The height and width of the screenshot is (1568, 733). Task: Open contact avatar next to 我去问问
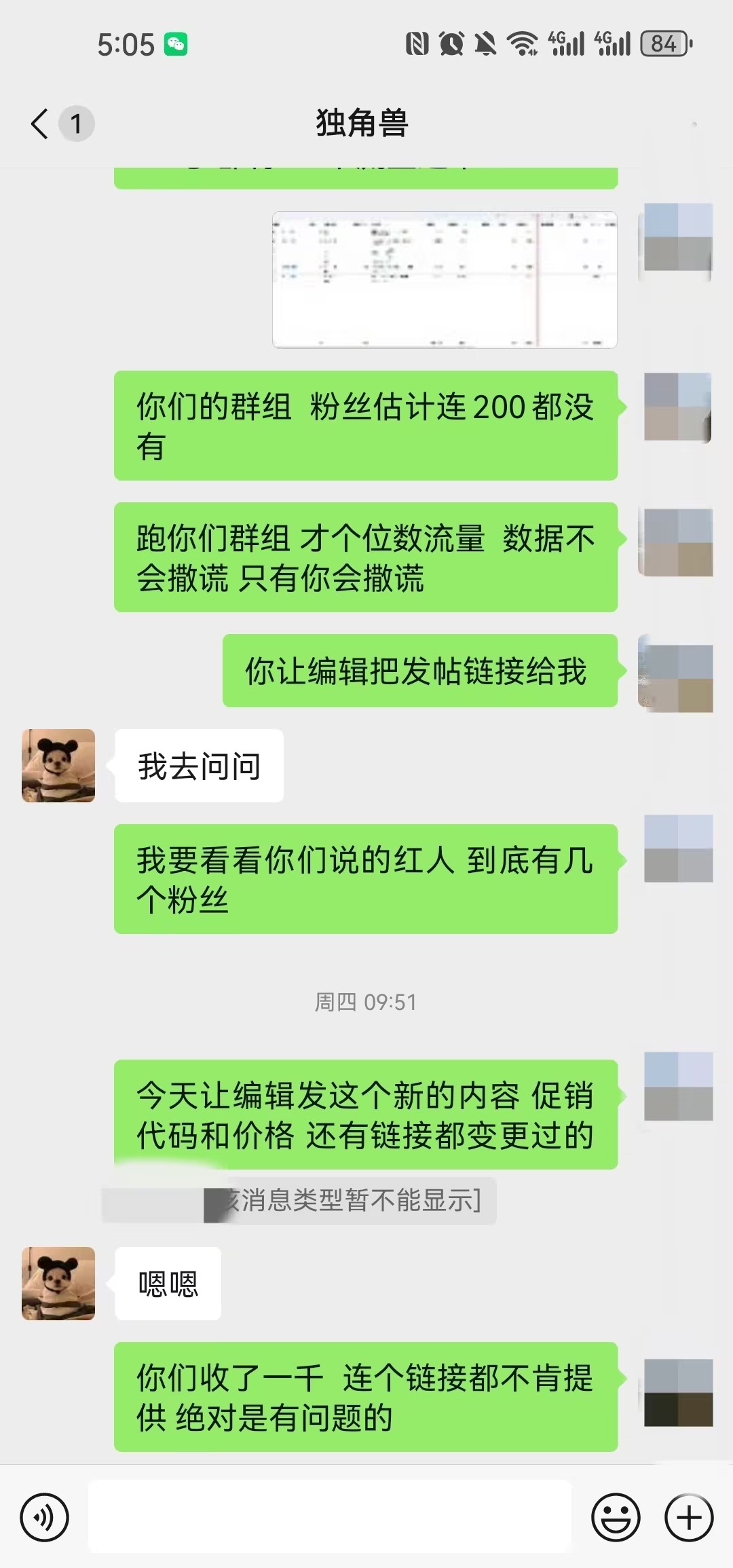click(58, 766)
